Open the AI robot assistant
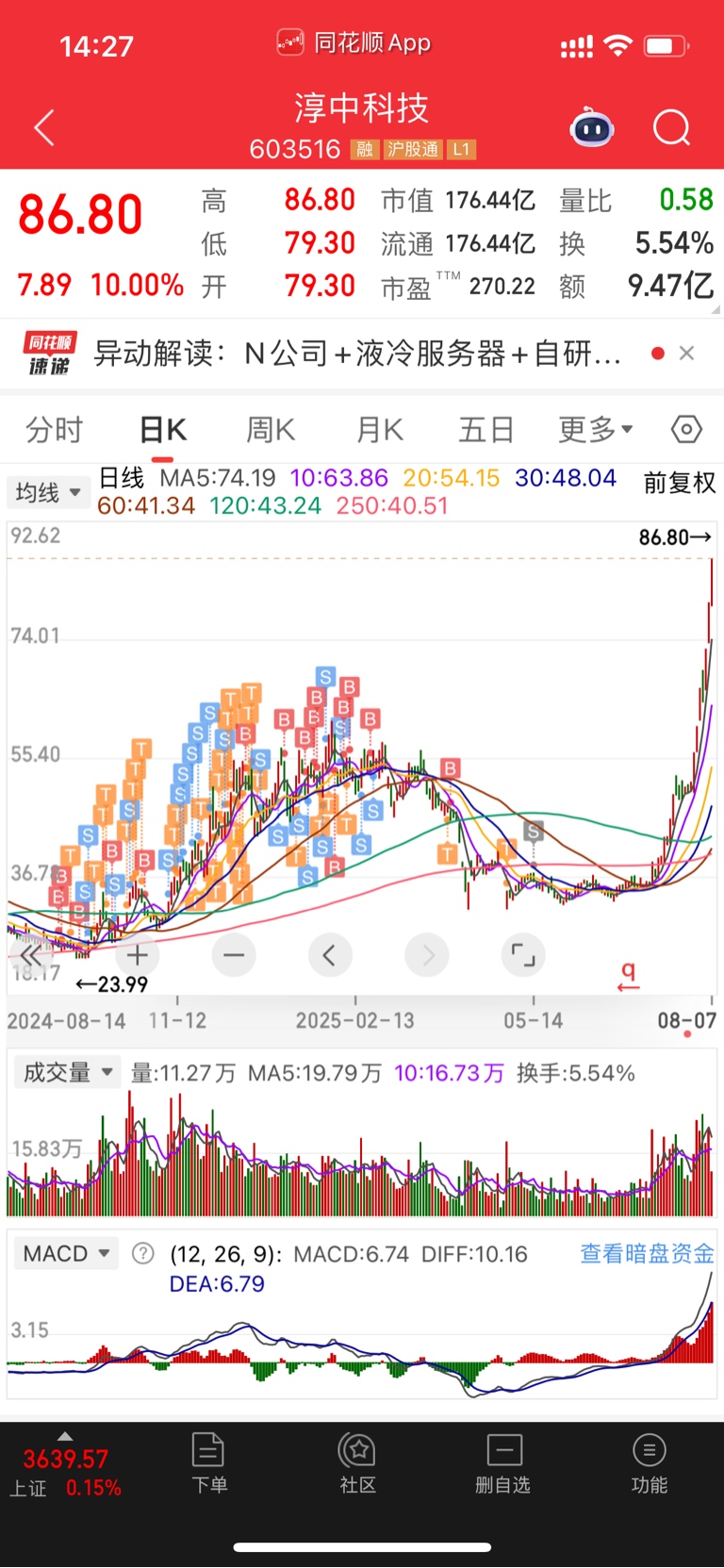 (591, 128)
